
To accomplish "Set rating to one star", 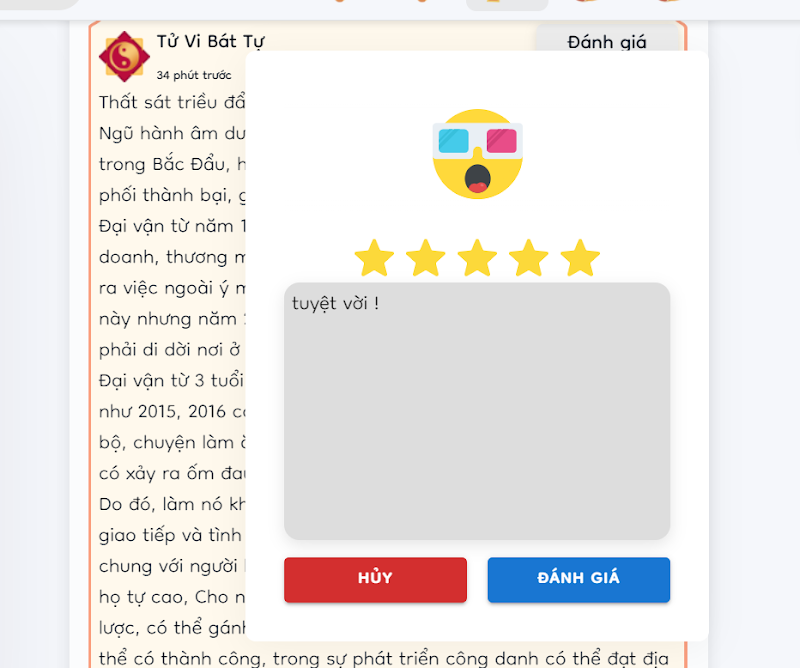I will 374,259.
